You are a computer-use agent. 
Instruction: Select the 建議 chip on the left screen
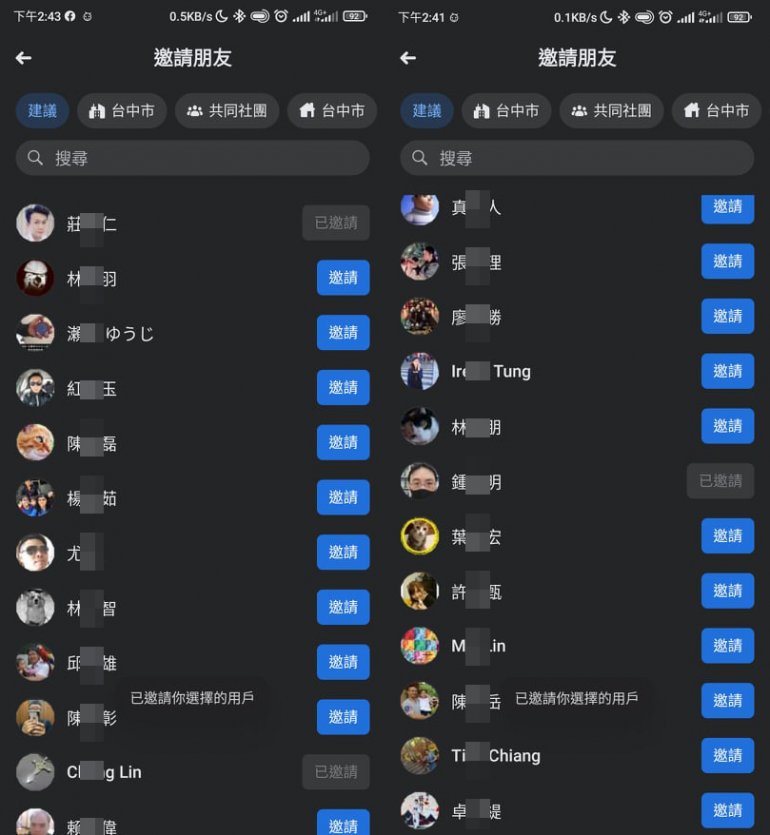[42, 111]
